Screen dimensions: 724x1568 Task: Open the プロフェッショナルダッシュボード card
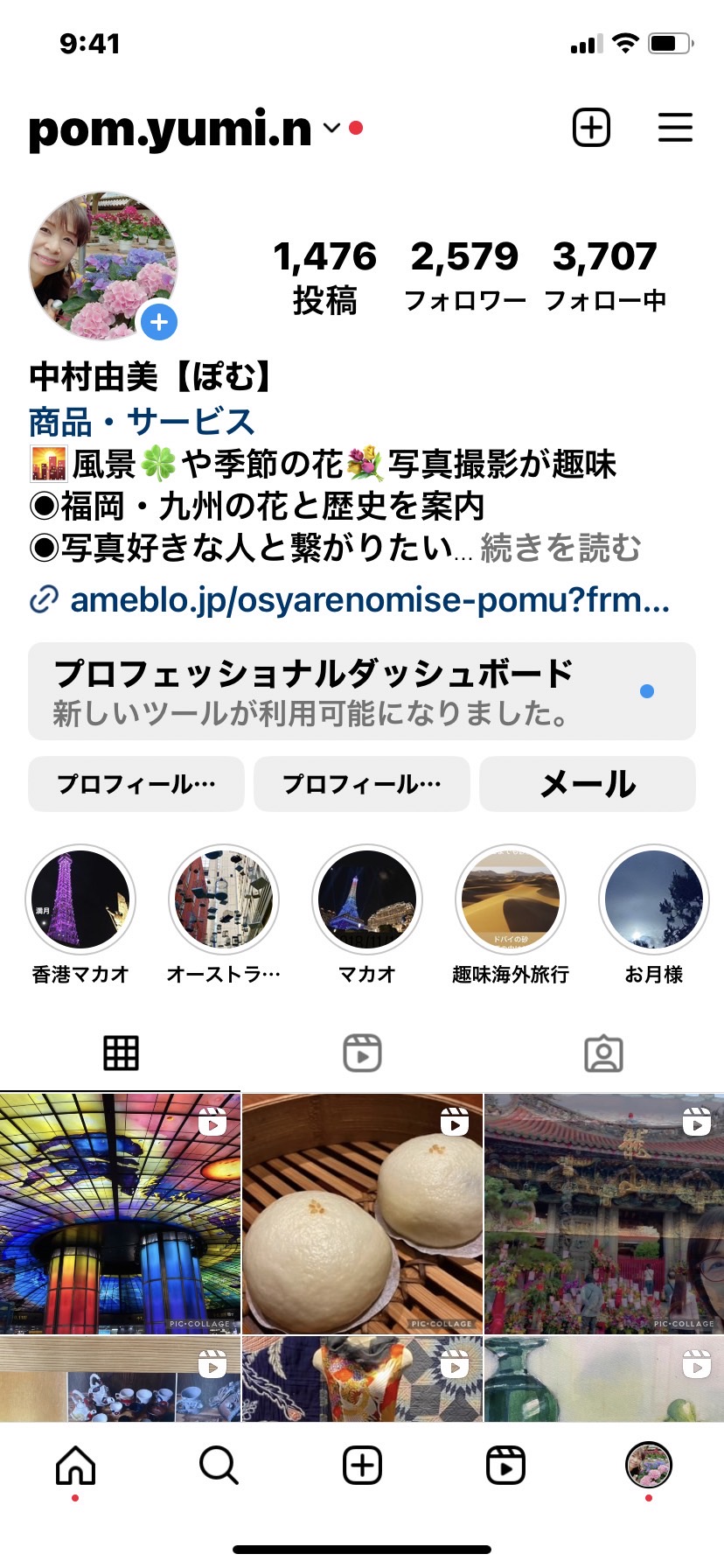coord(362,691)
